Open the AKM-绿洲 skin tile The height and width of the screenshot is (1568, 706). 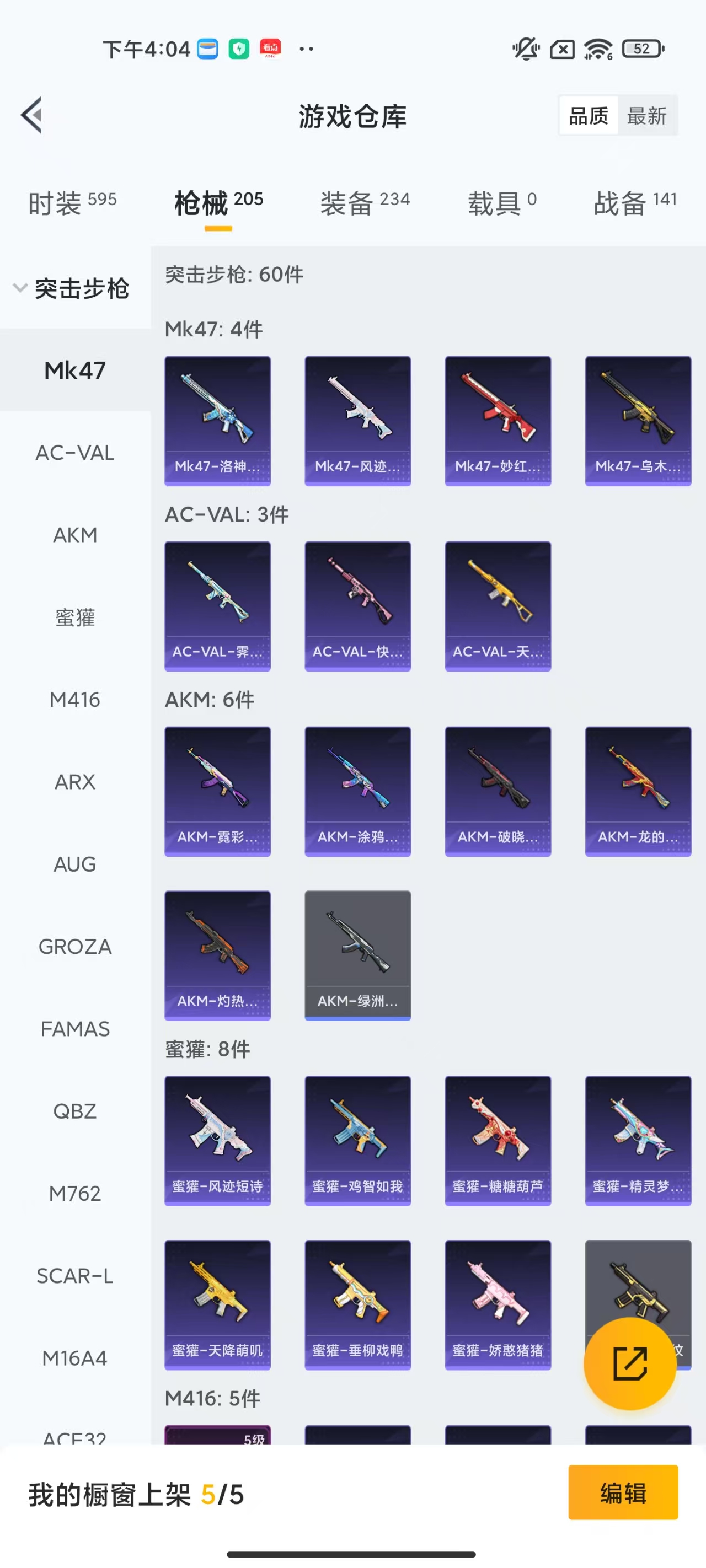coord(357,955)
